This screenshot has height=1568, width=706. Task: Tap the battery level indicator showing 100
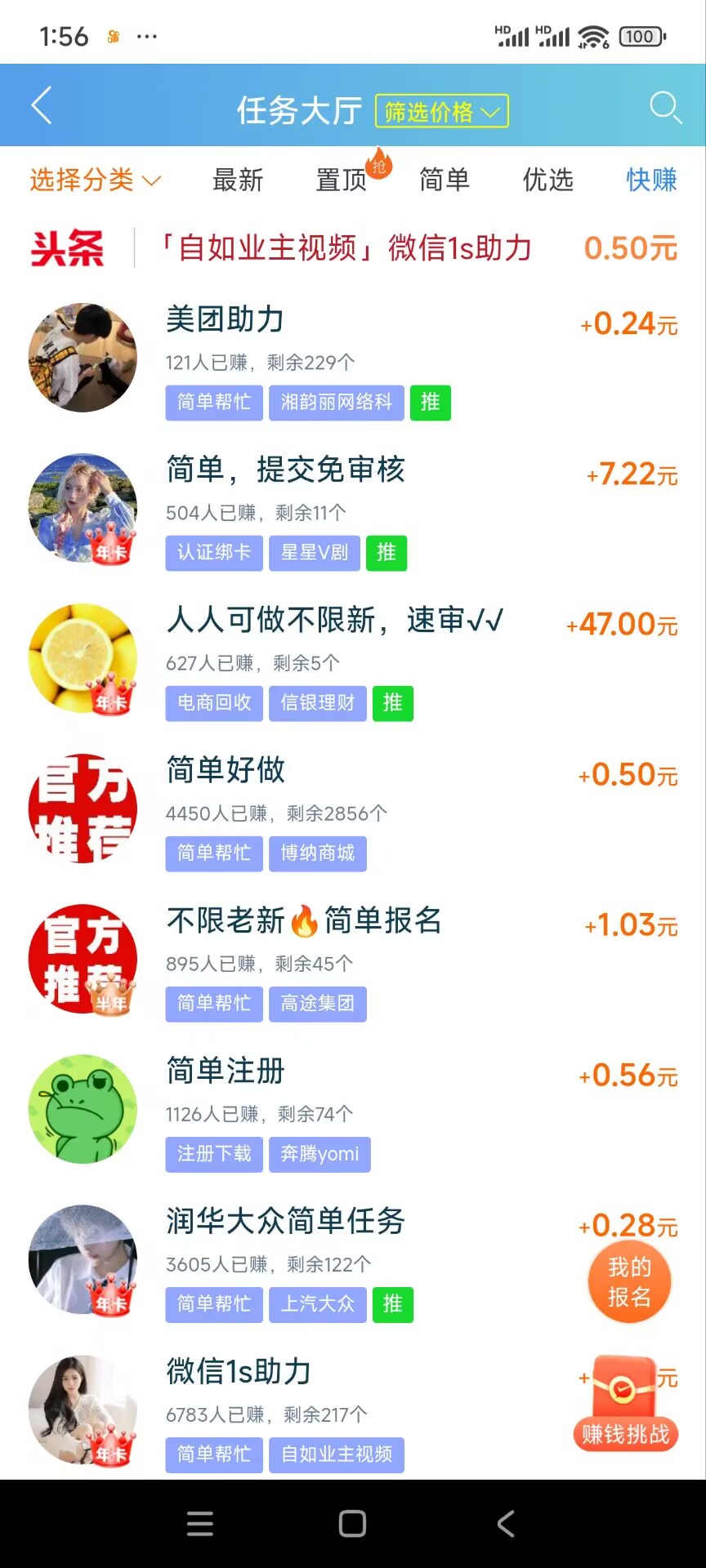coord(640,36)
